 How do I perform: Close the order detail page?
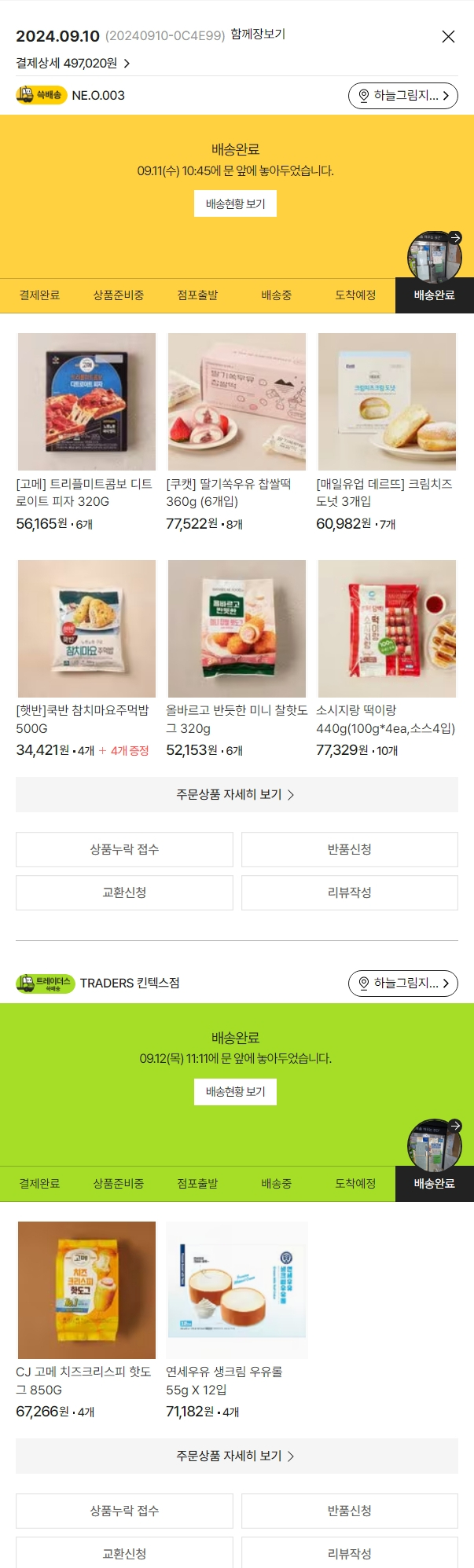click(448, 37)
